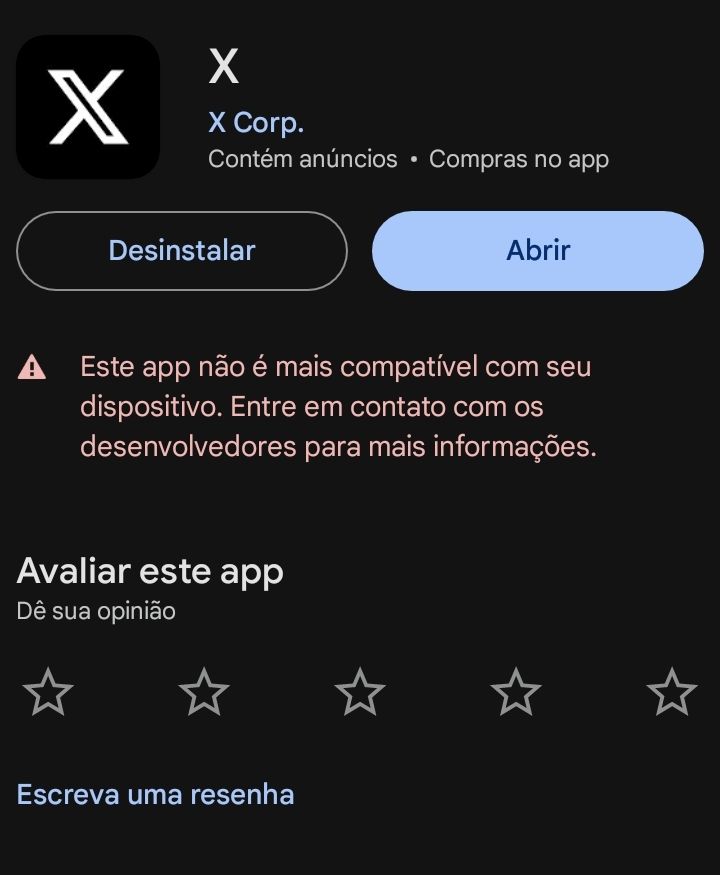
Task: Choose four stars for this app
Action: [516, 692]
